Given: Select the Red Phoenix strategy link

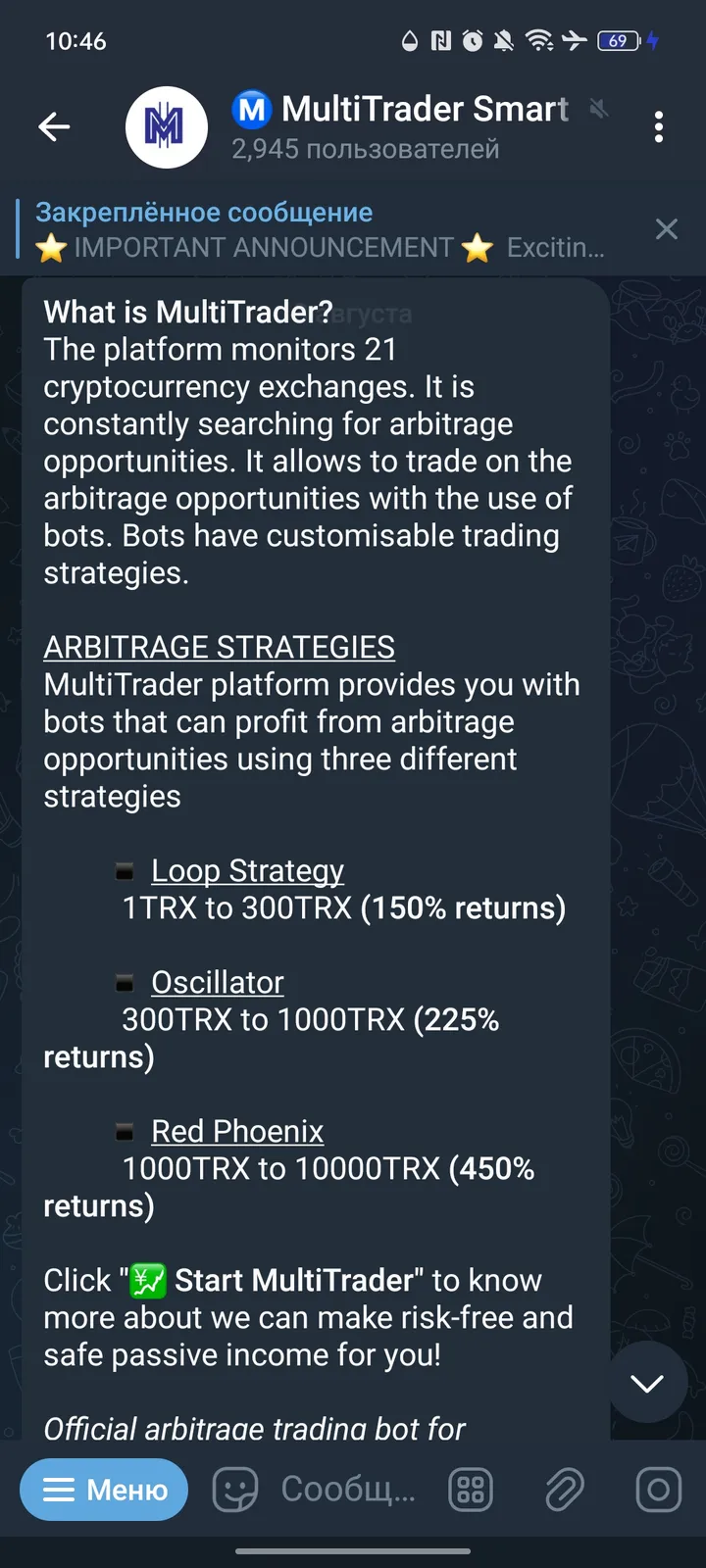Looking at the screenshot, I should (236, 1131).
